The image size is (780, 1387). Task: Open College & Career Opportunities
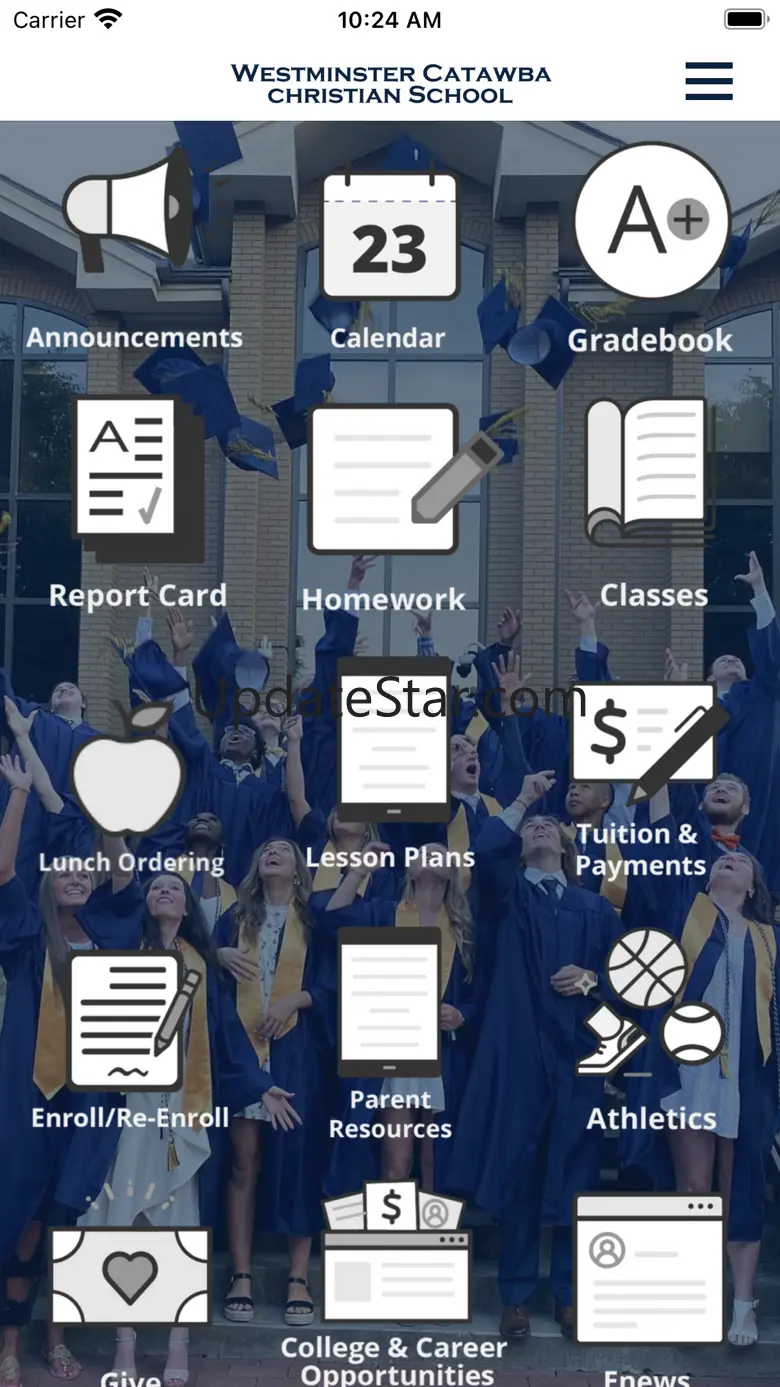tap(394, 1283)
